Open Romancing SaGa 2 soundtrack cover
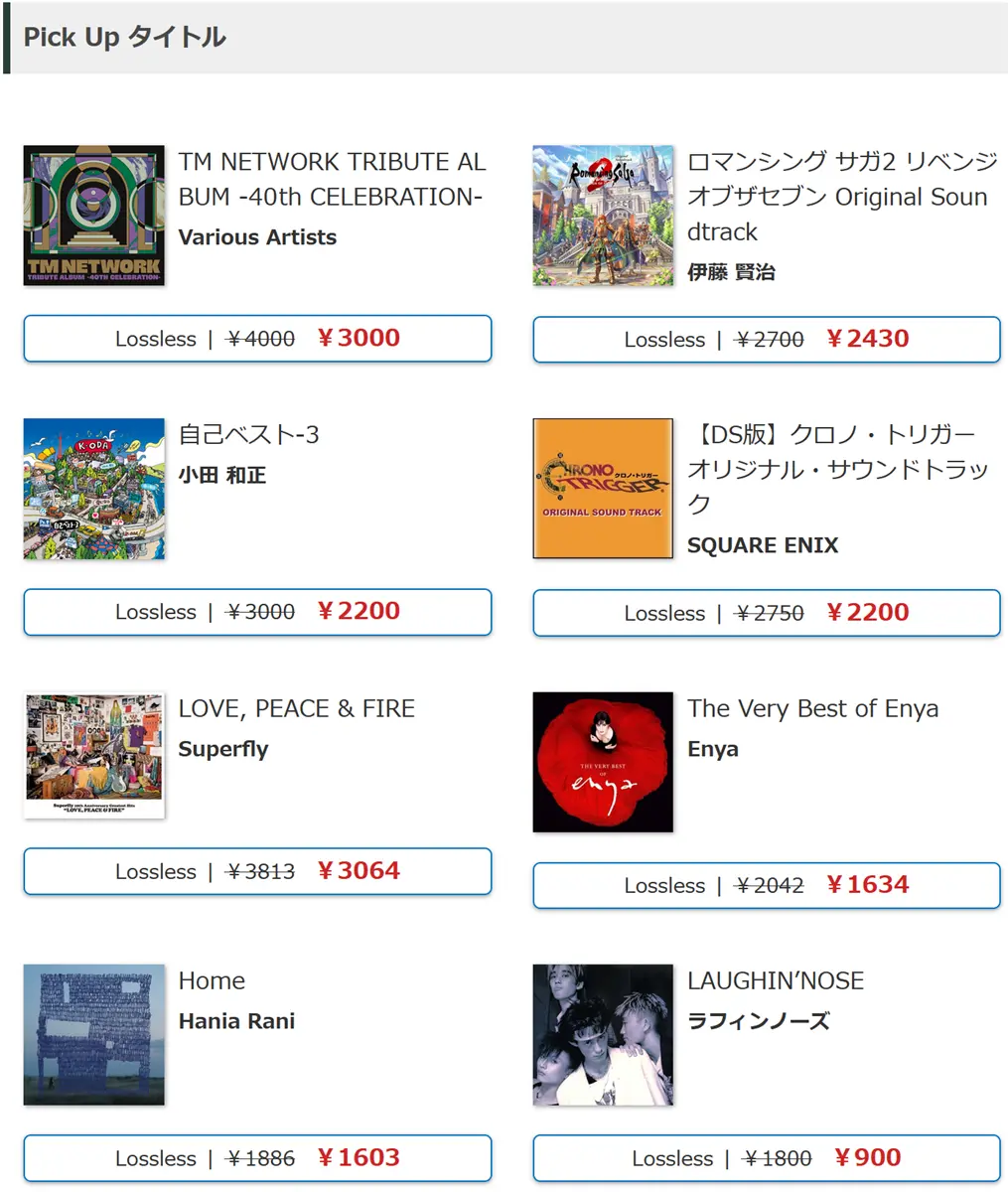1008x1192 pixels. pyautogui.click(x=603, y=216)
